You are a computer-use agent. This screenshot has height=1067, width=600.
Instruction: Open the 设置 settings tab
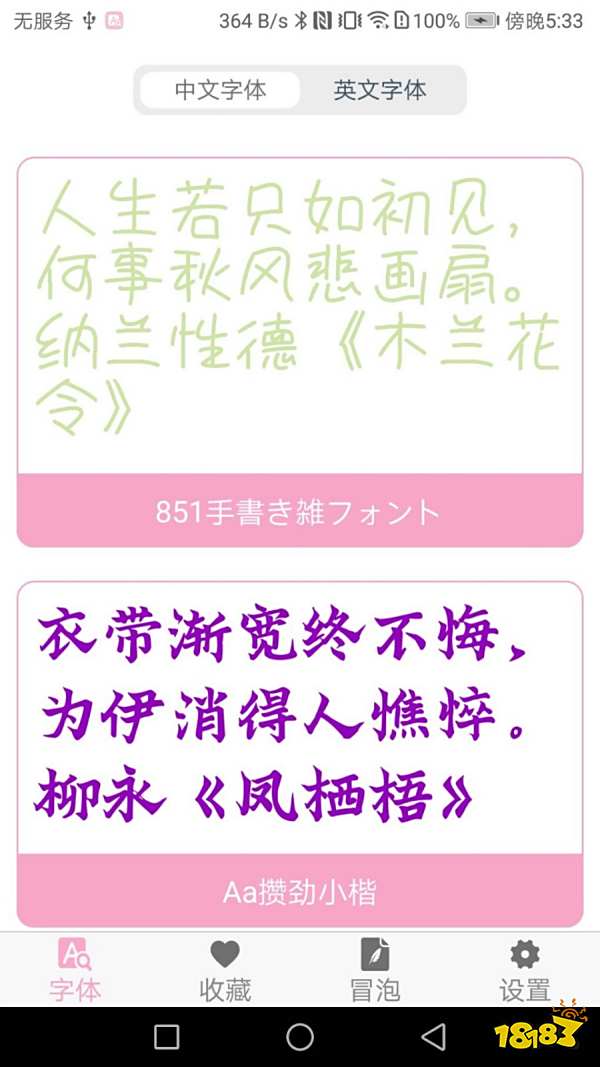524,970
